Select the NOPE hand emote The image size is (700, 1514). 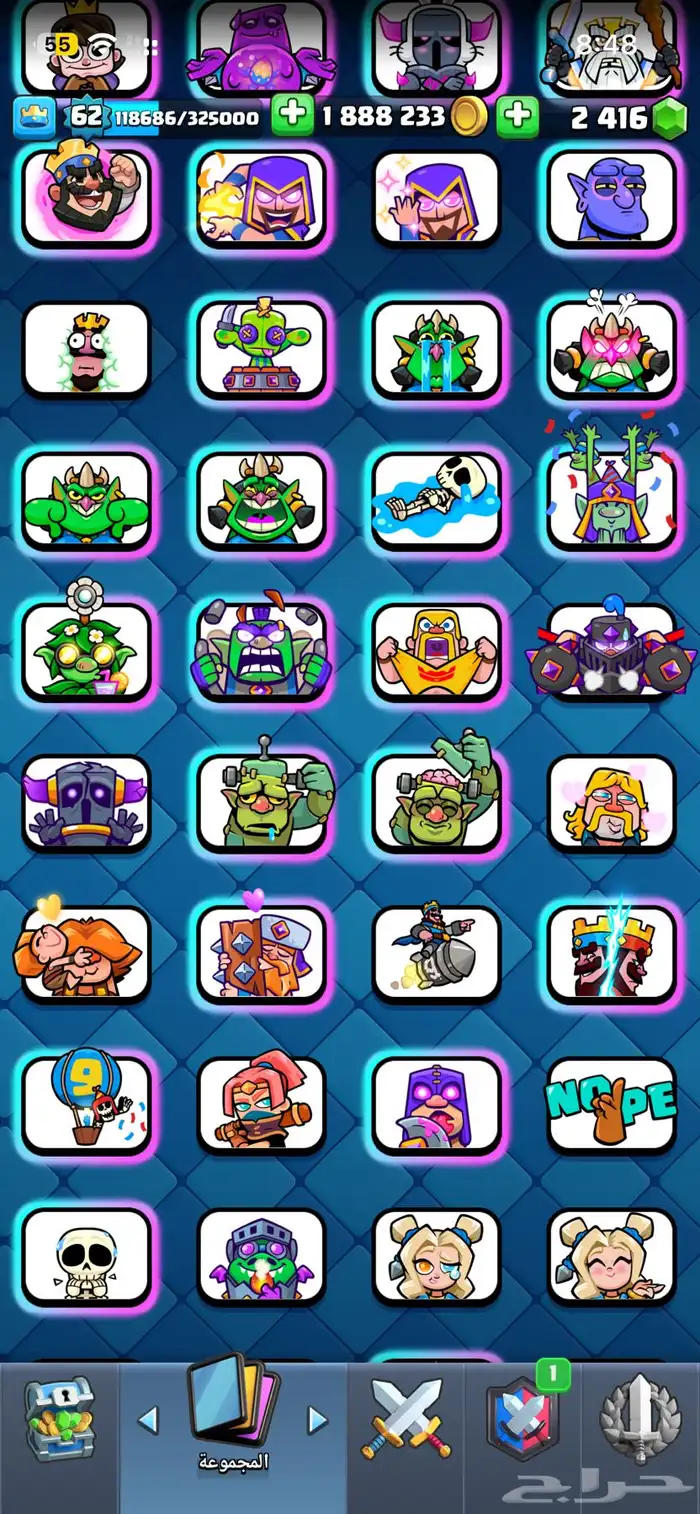point(611,1104)
